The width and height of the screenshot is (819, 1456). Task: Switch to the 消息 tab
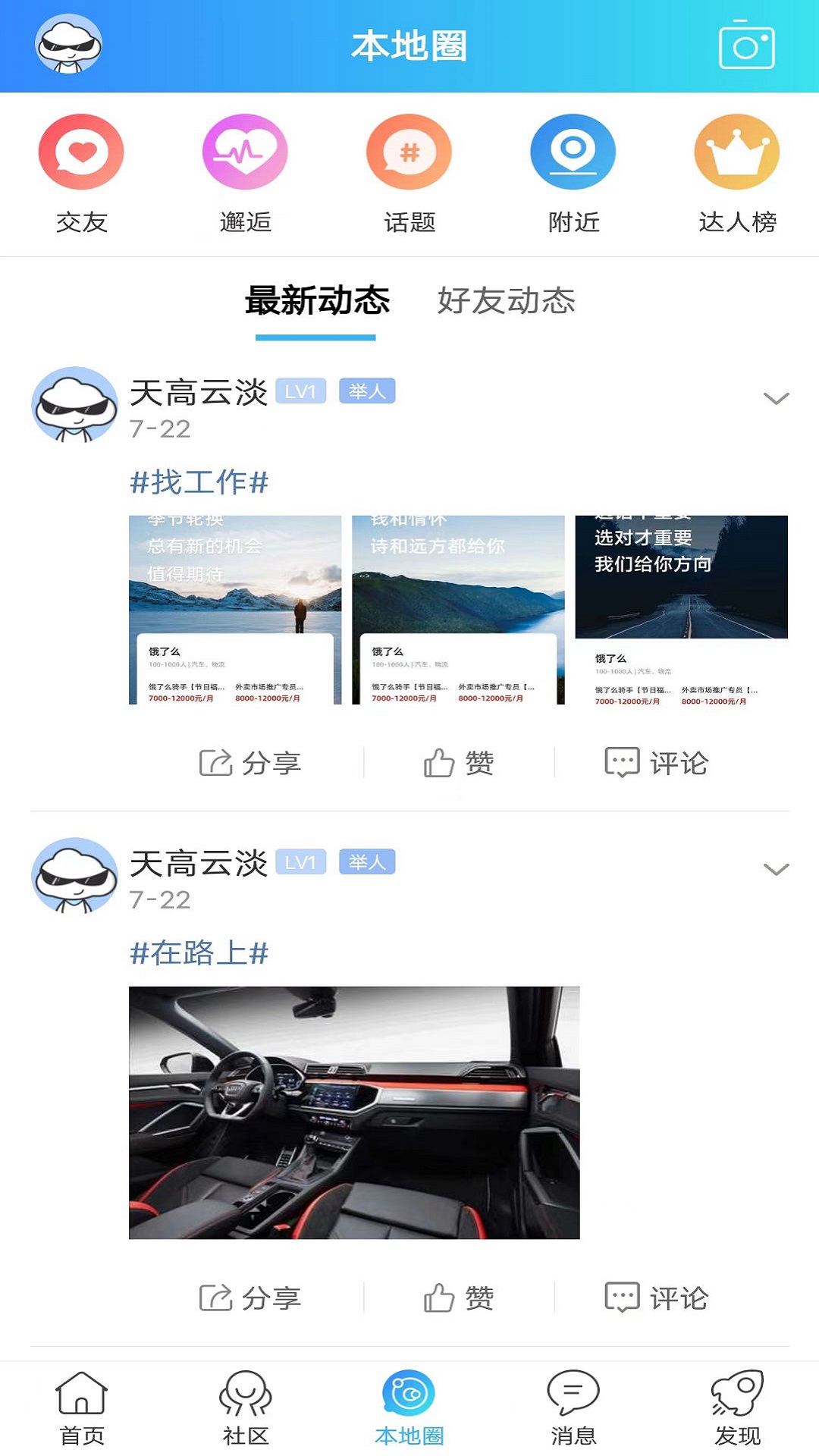tap(573, 1407)
